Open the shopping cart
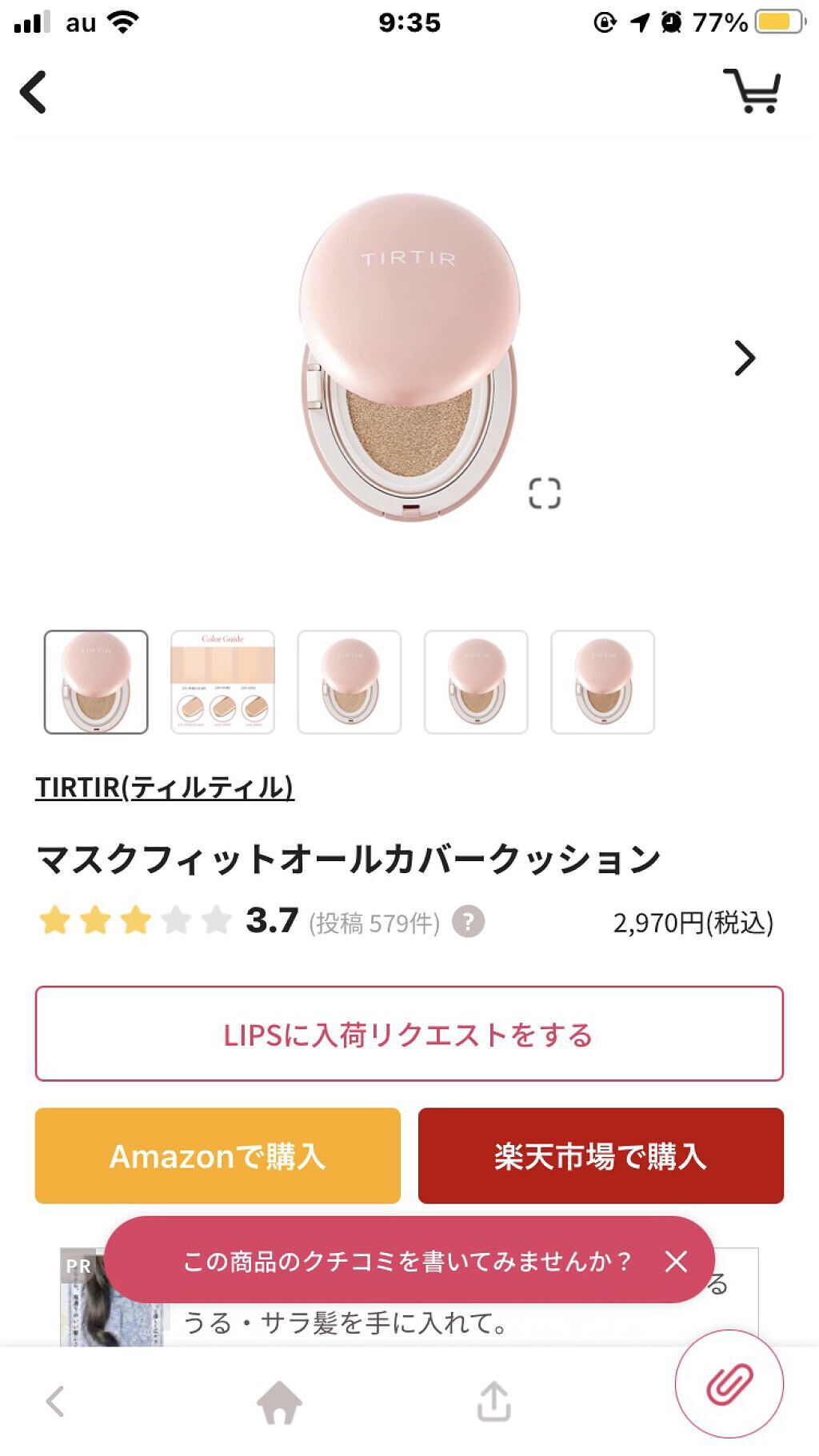The image size is (819, 1456). tap(752, 90)
